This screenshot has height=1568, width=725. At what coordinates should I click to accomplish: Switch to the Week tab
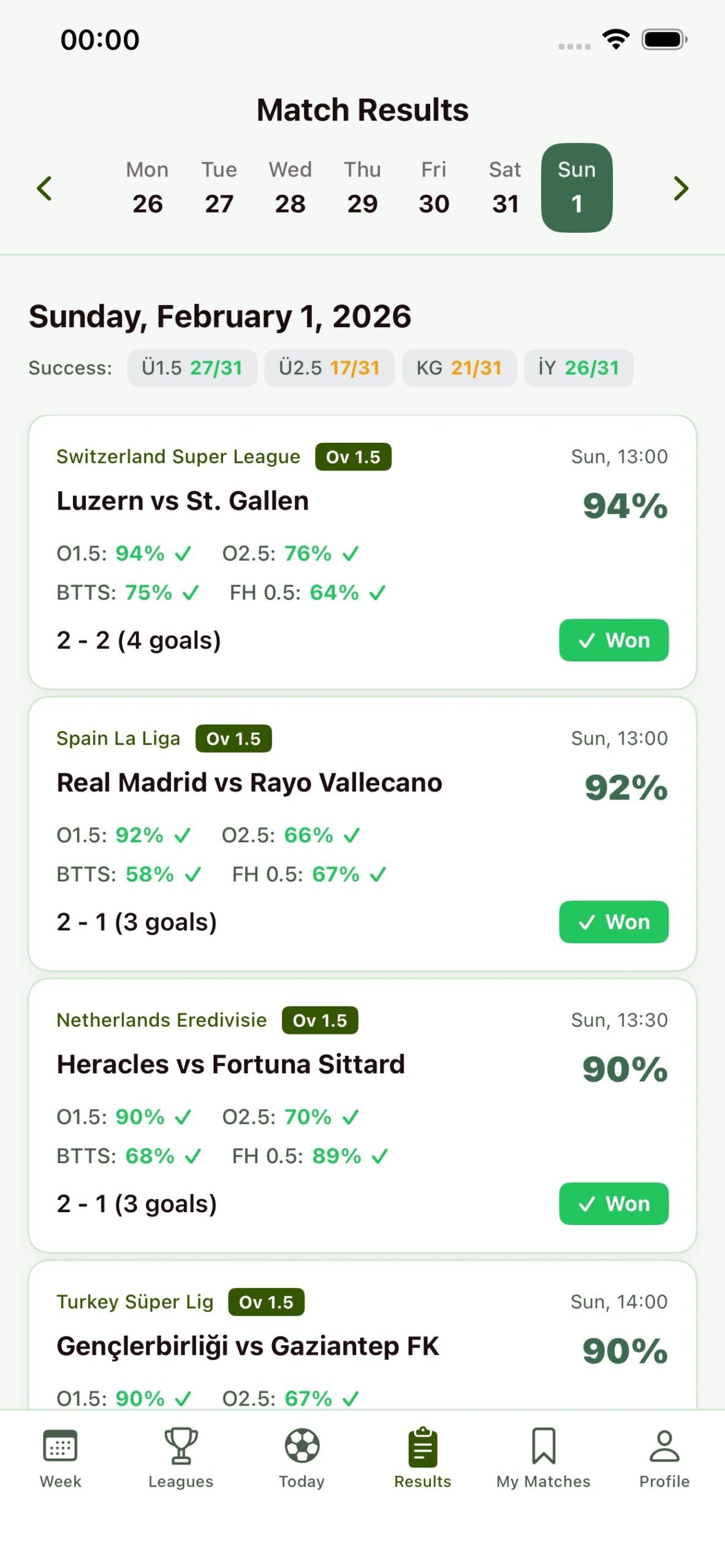tap(60, 1459)
